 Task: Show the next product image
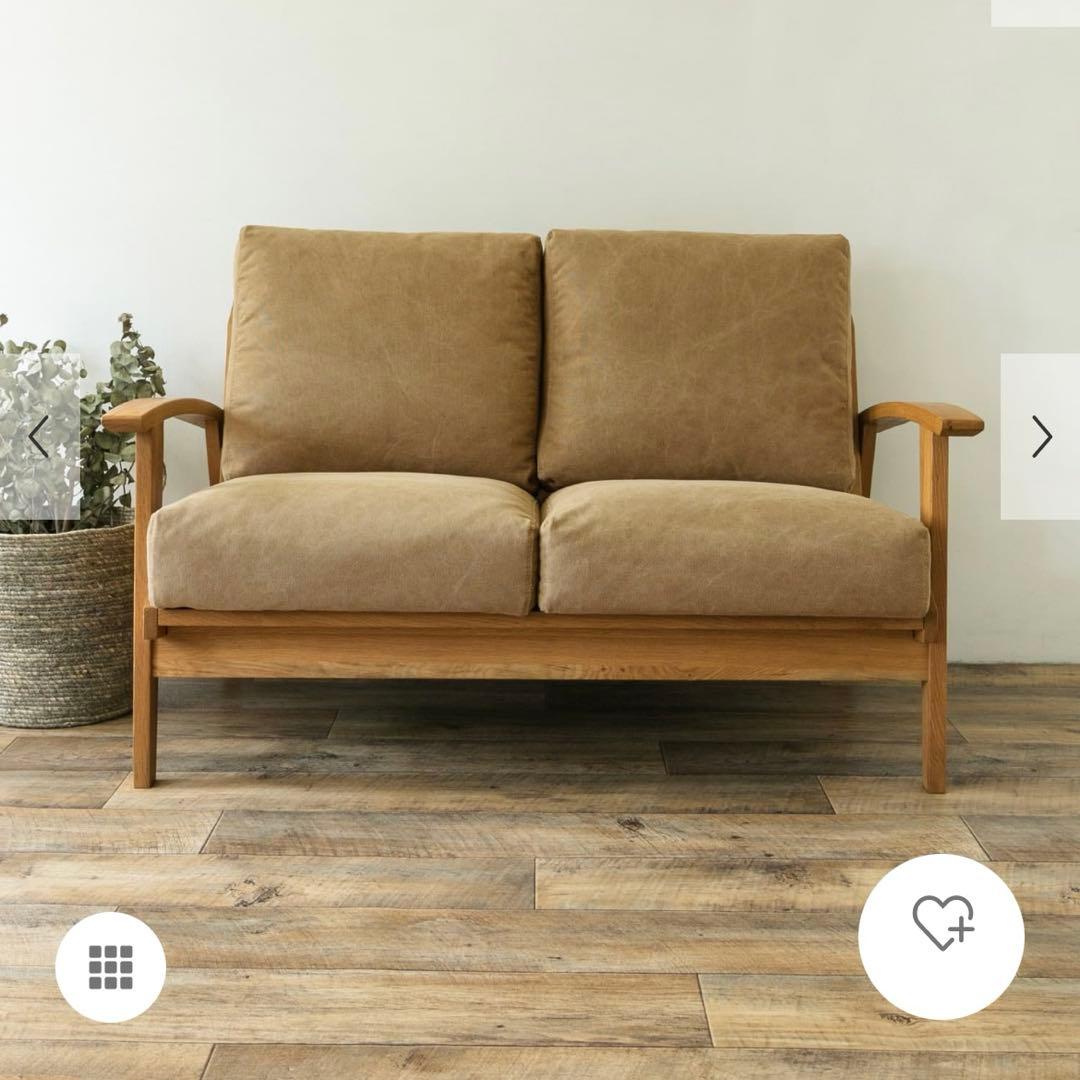click(1041, 437)
